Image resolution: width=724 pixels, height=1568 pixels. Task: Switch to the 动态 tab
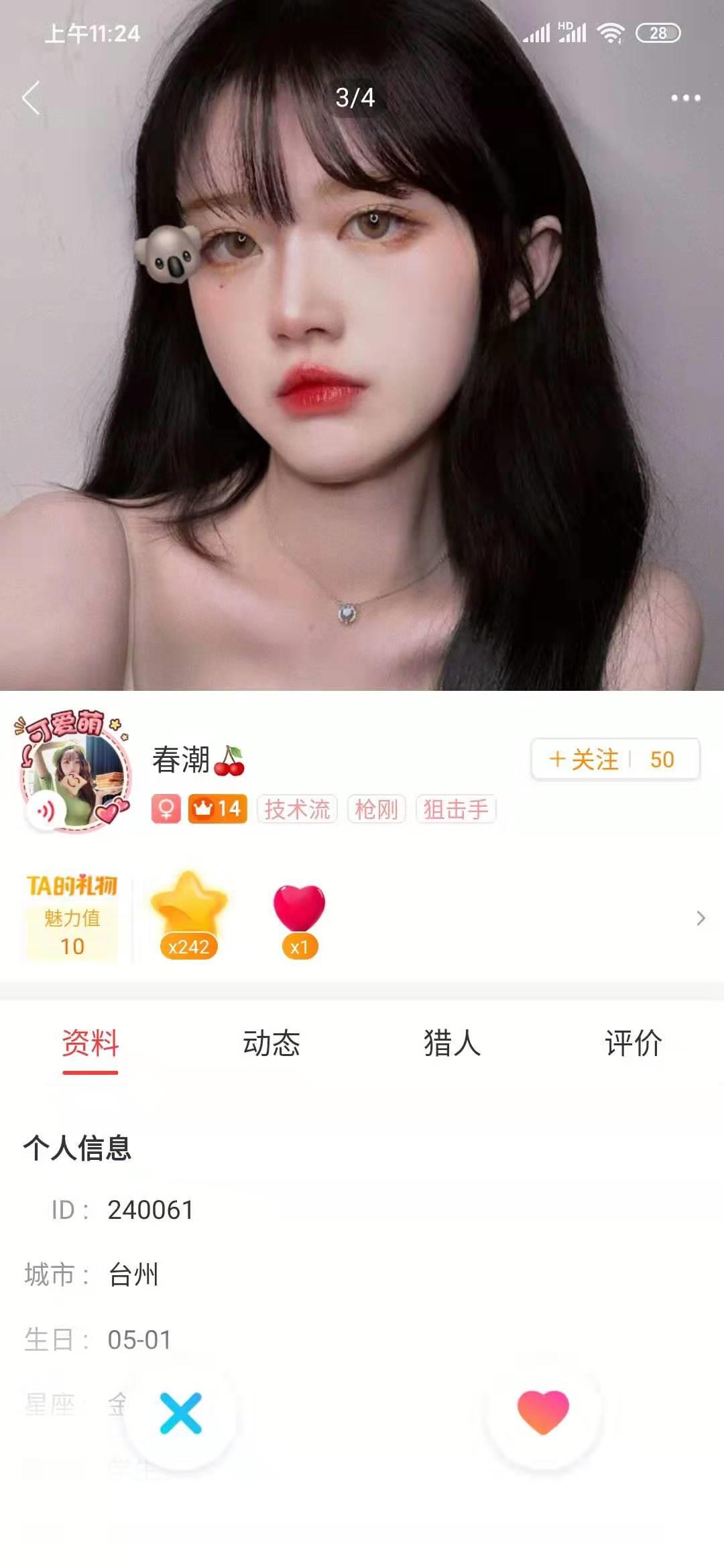click(271, 1043)
